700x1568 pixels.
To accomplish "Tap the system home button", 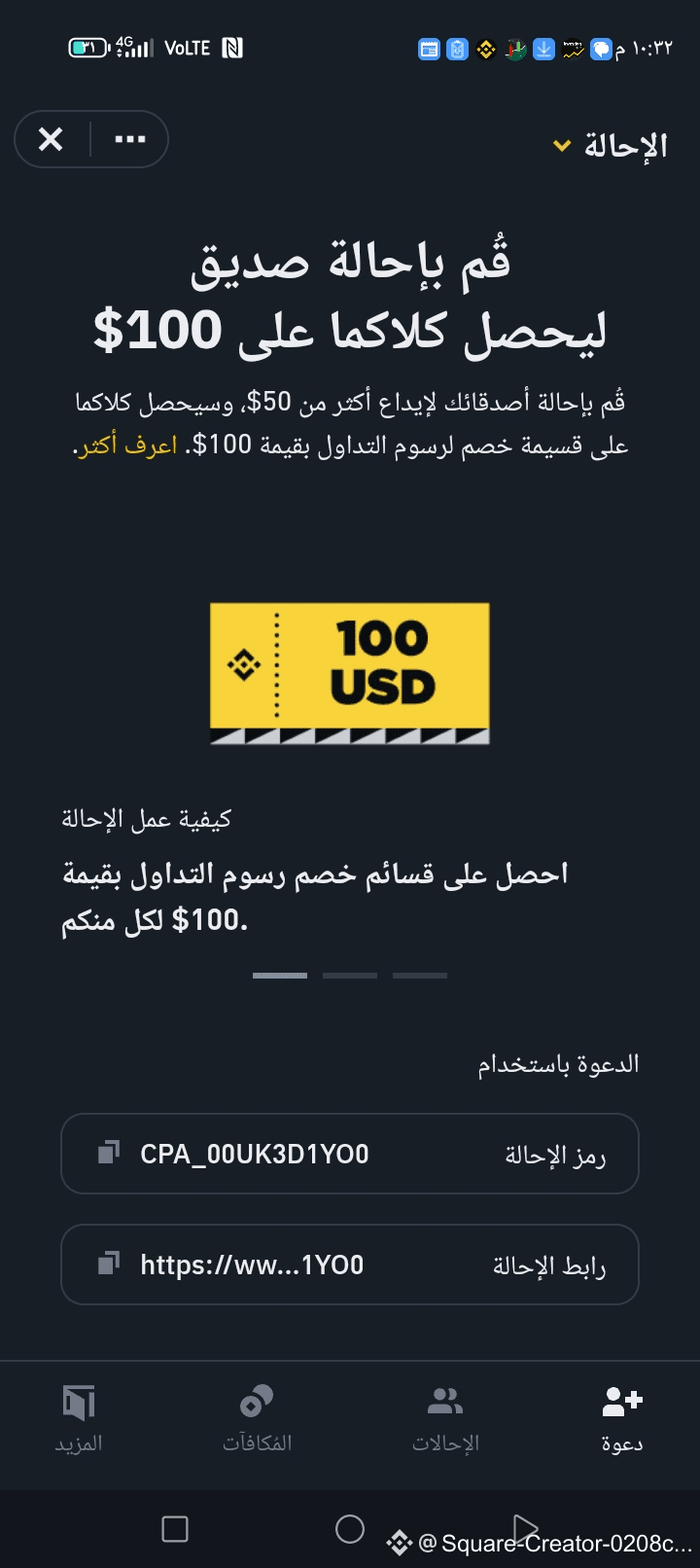I will point(350,1529).
